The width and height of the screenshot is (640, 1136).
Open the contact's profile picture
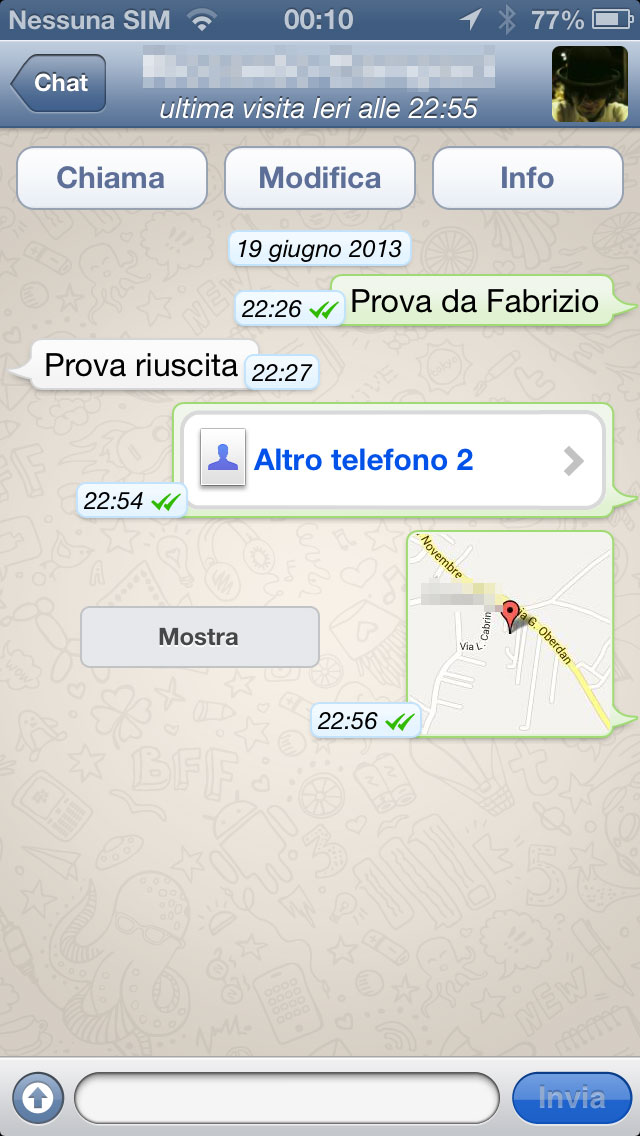coord(589,84)
